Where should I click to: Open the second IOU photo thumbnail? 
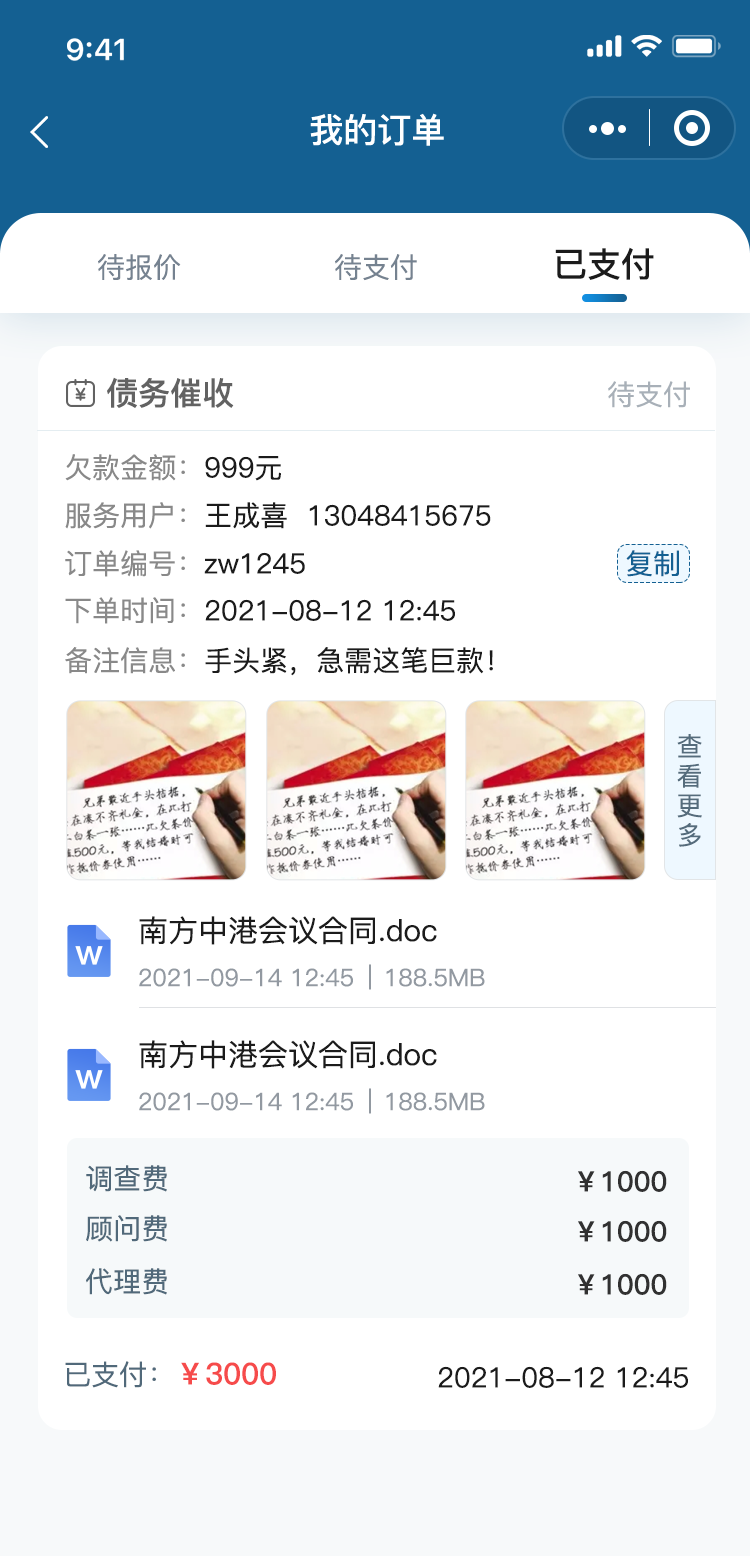(x=356, y=790)
